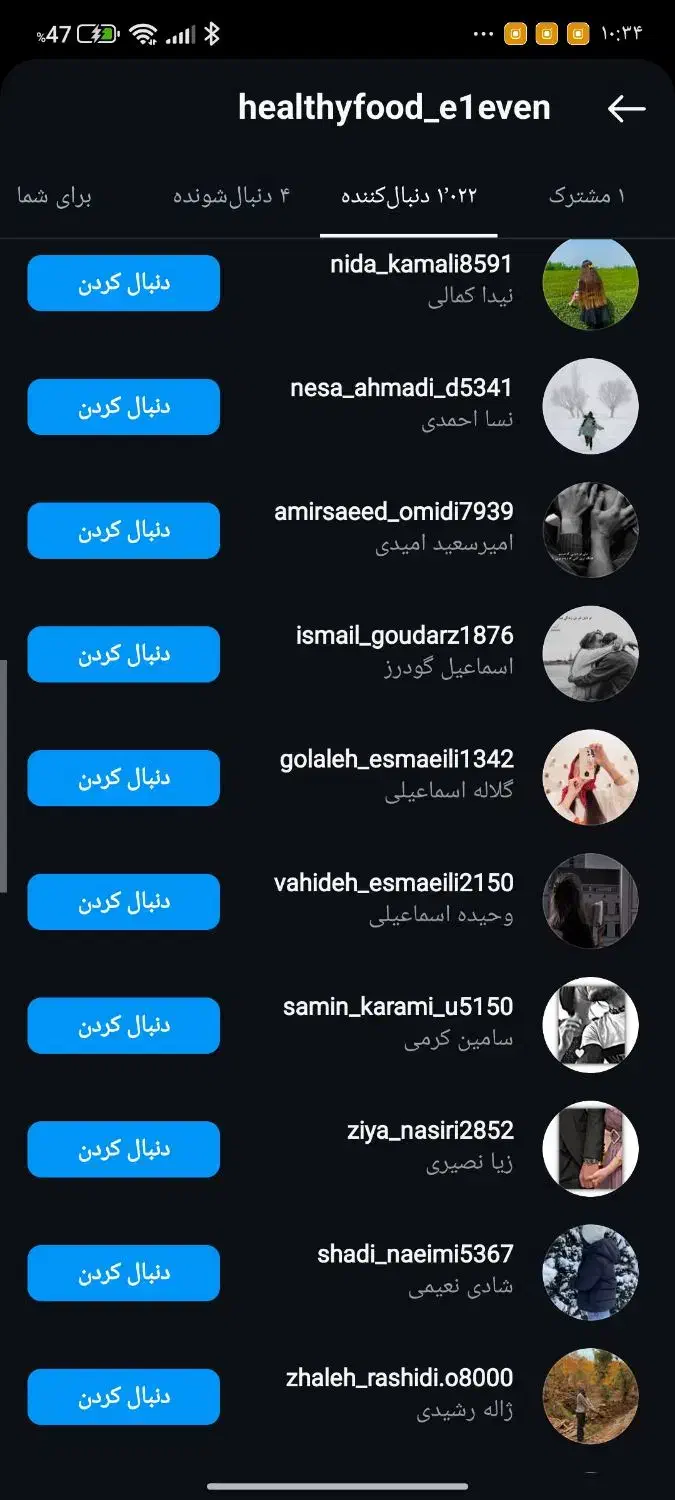View golaleh_esmaeili1342's profile picture
675x1500 pixels.
590,778
